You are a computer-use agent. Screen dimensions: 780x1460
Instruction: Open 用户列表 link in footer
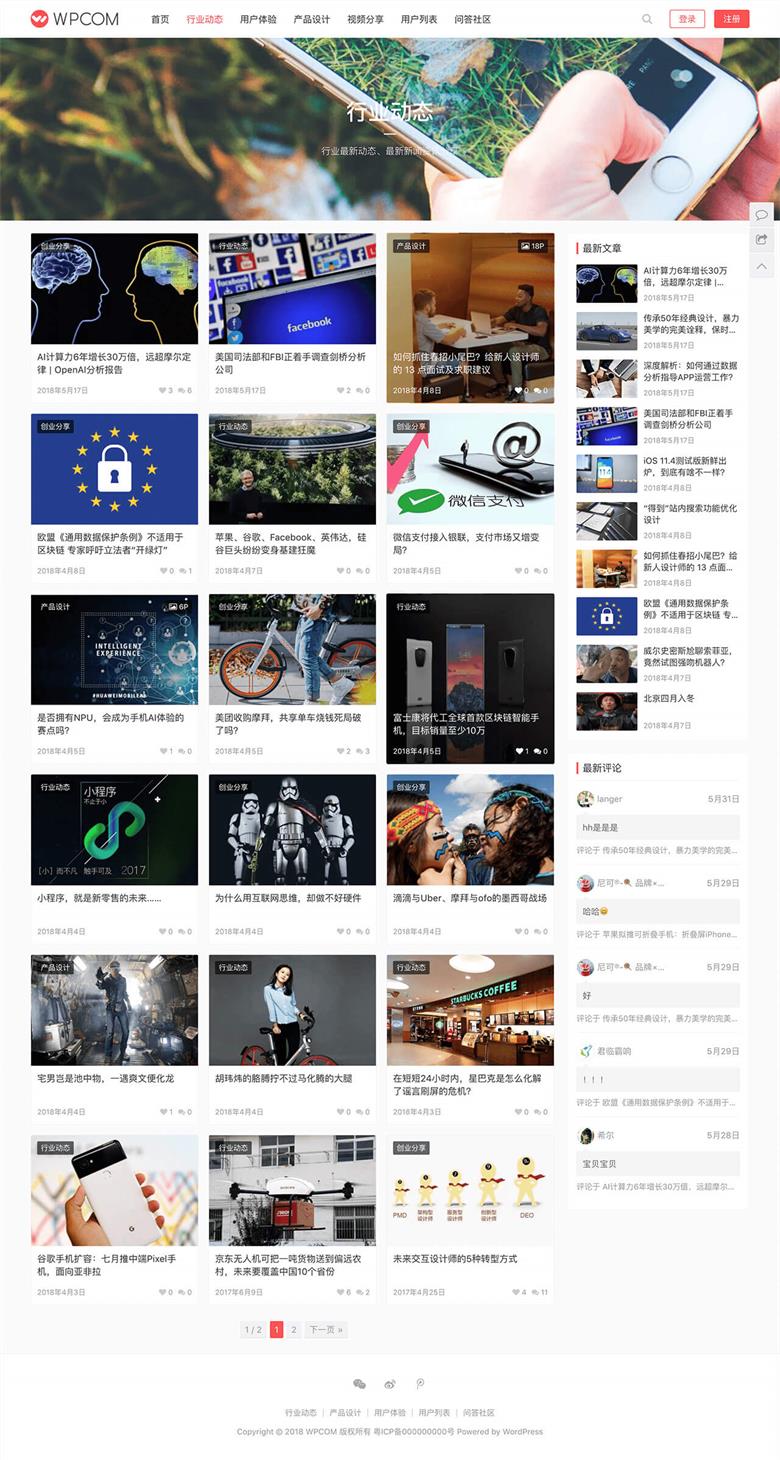(x=434, y=1413)
